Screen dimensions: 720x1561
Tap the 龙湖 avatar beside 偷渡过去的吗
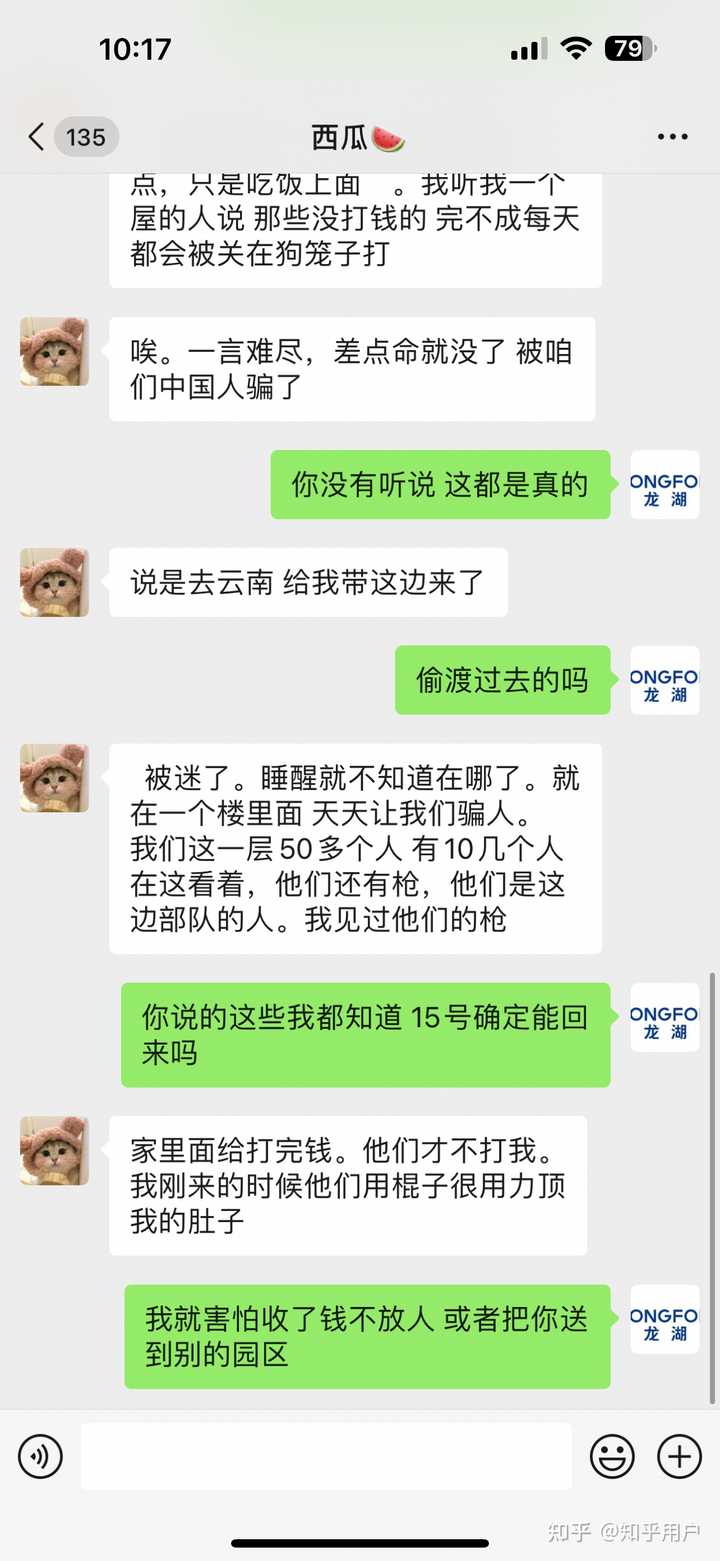(x=664, y=680)
